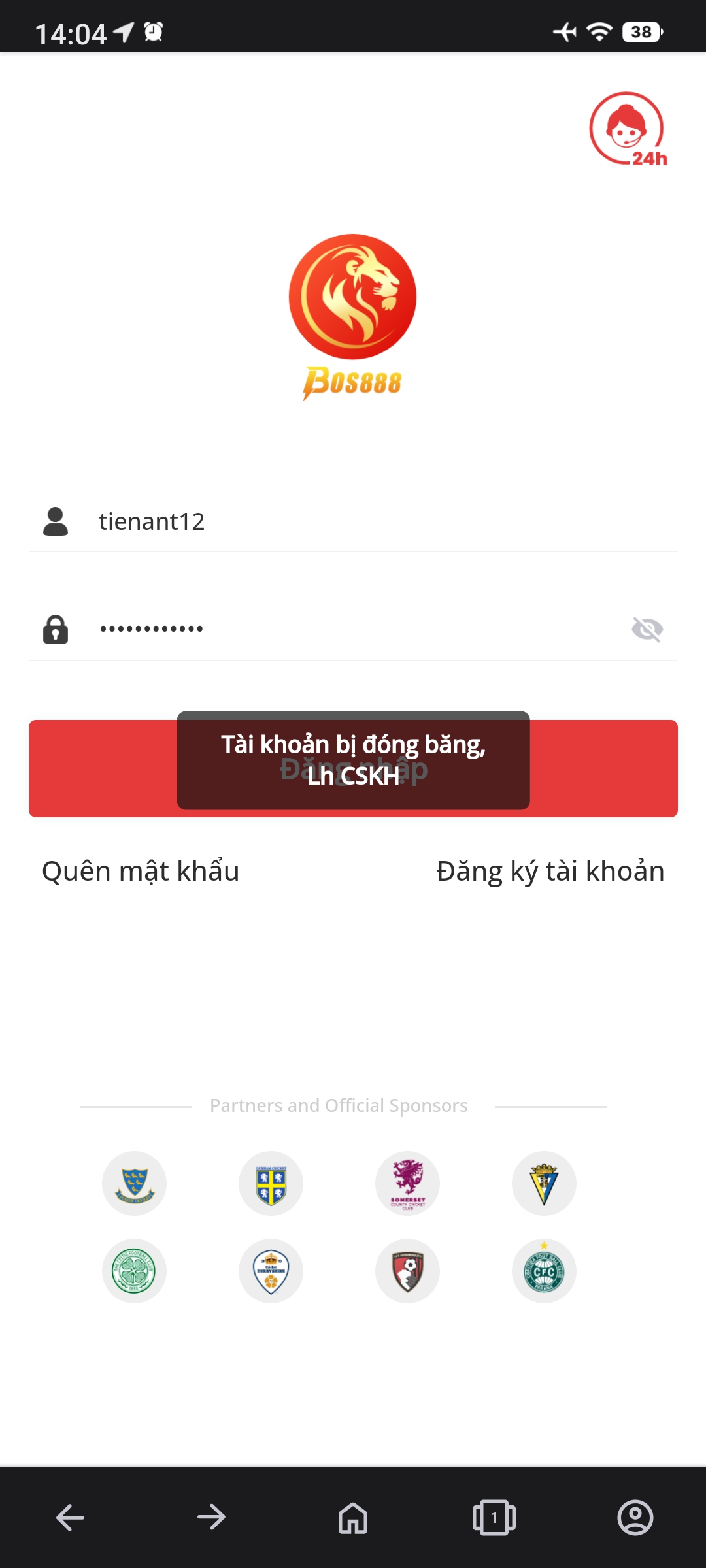Open Quên mật khẩu link
706x1568 pixels.
141,871
